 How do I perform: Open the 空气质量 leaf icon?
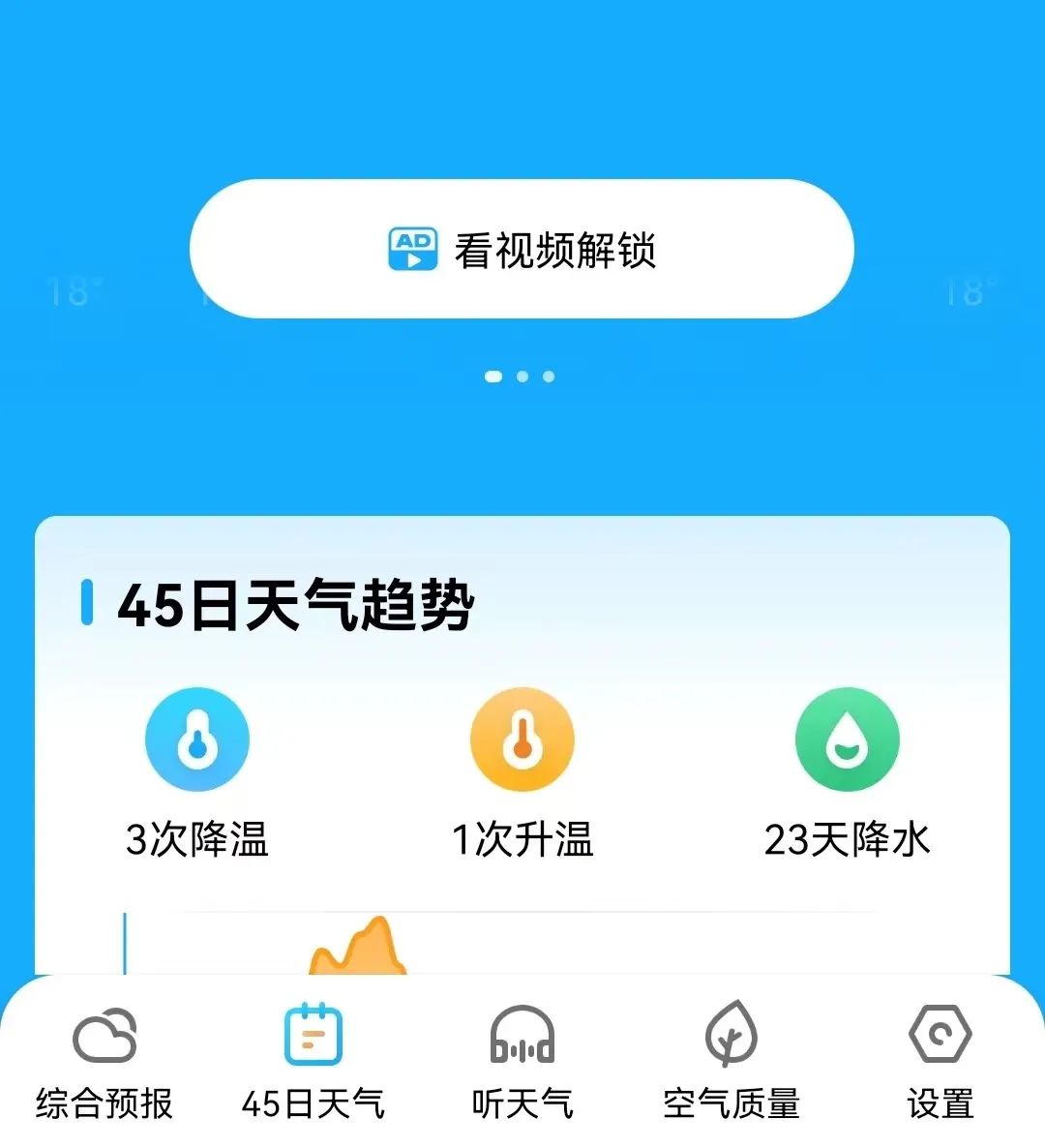tap(731, 1035)
